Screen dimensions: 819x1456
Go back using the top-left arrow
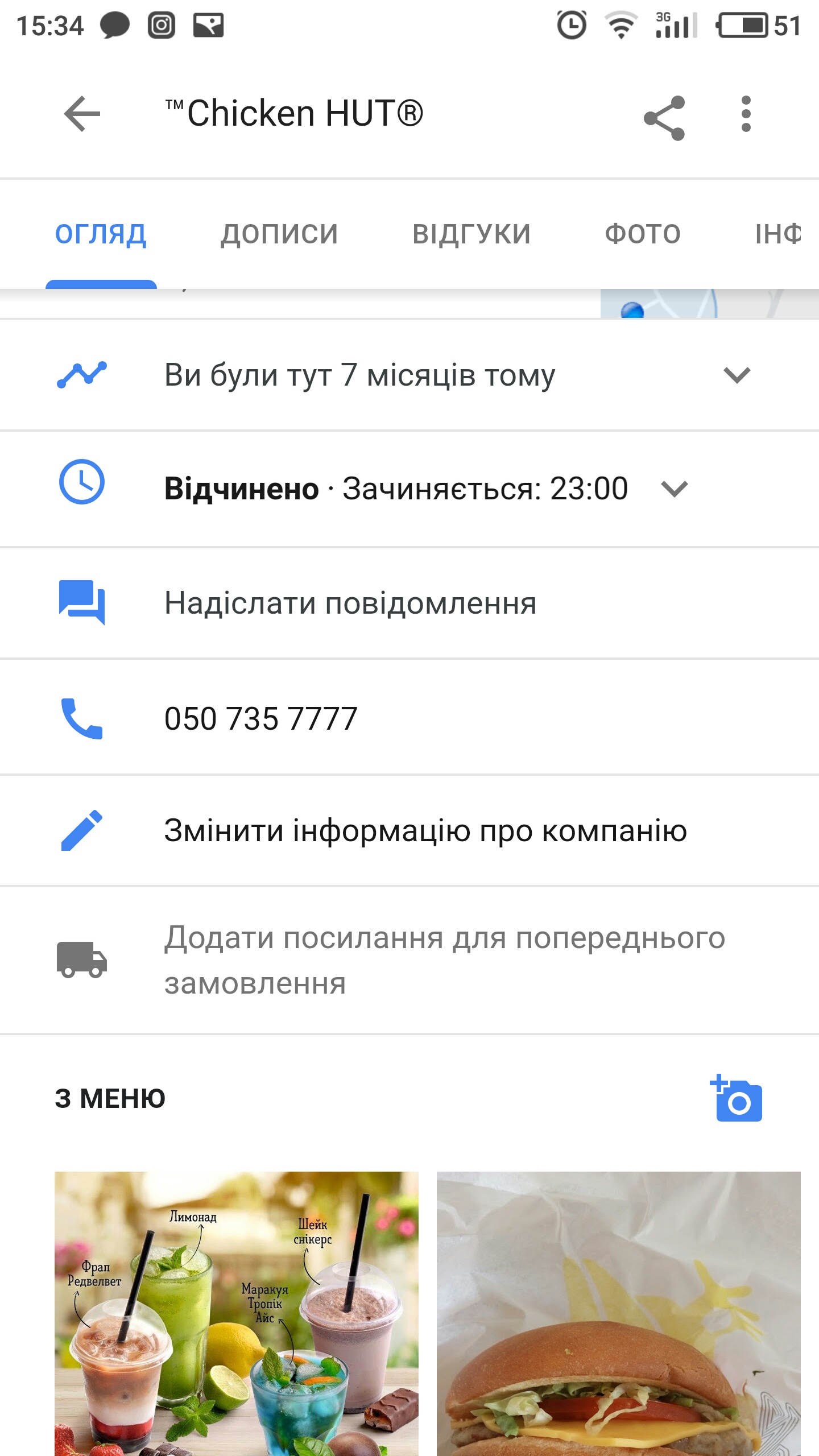point(82,114)
